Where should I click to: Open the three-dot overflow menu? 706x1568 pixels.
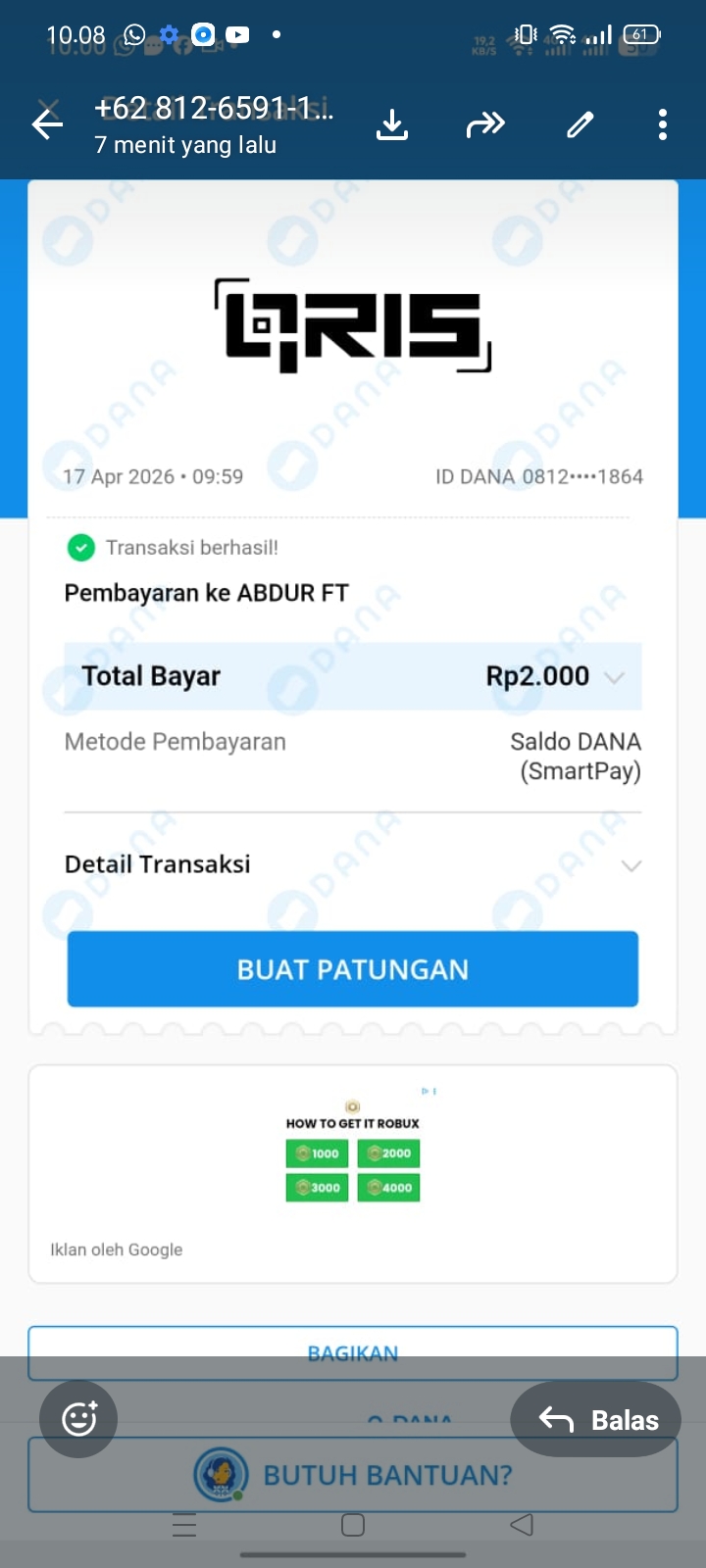663,124
